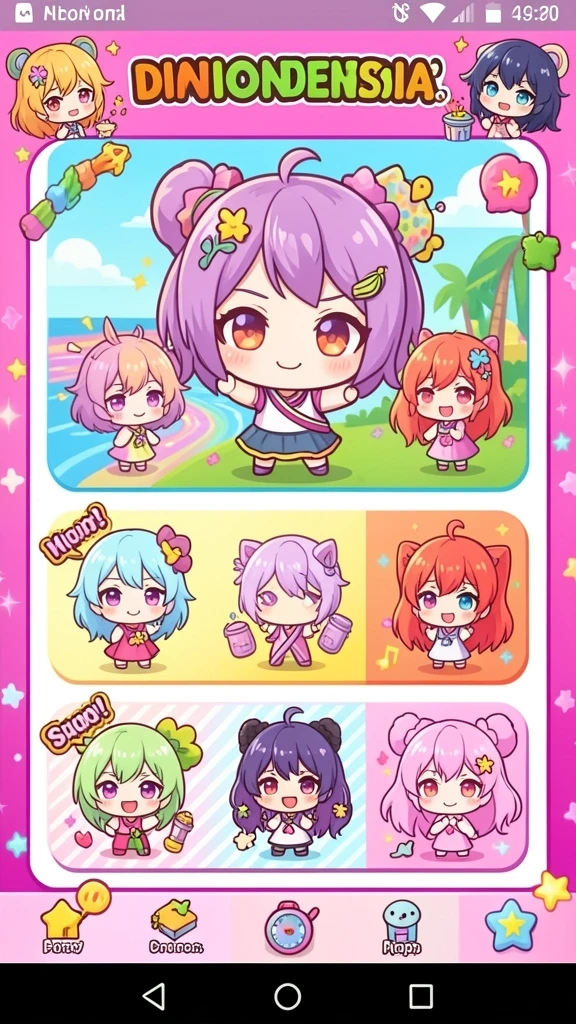
Task: Go back using the system back button
Action: pos(153,996)
